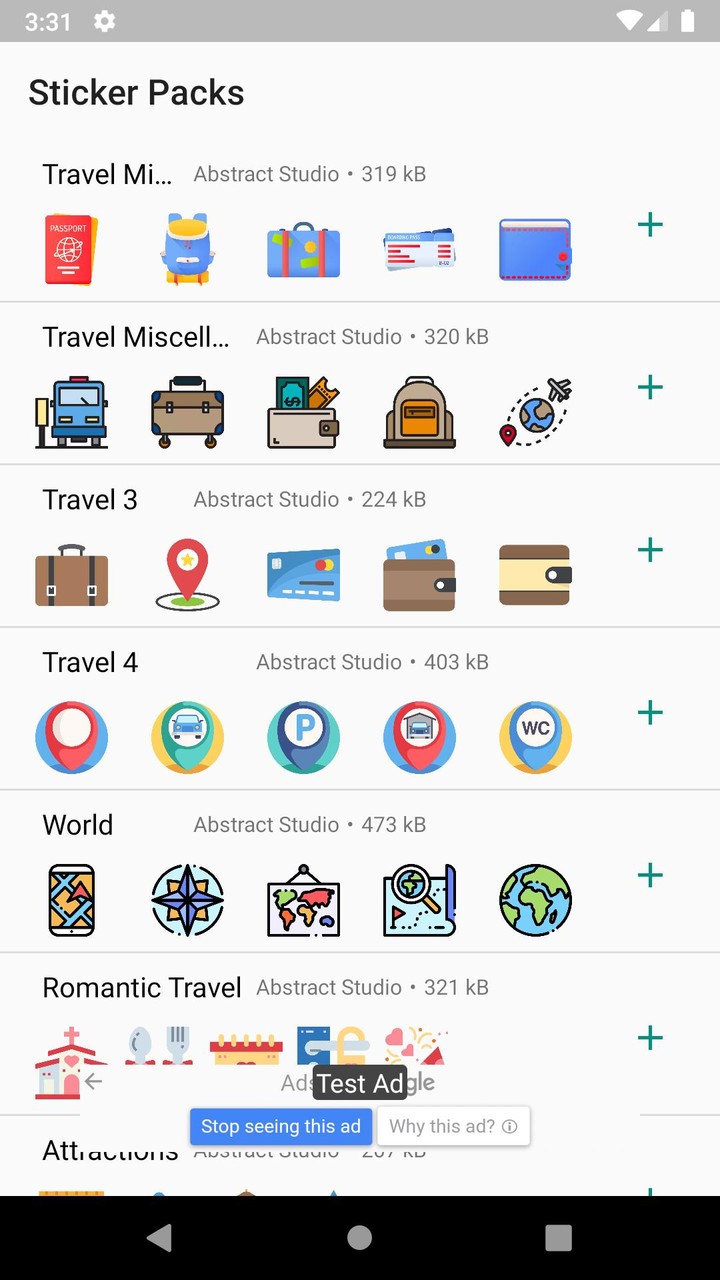Open the Why this ad info link
This screenshot has height=1280, width=720.
(x=452, y=1126)
